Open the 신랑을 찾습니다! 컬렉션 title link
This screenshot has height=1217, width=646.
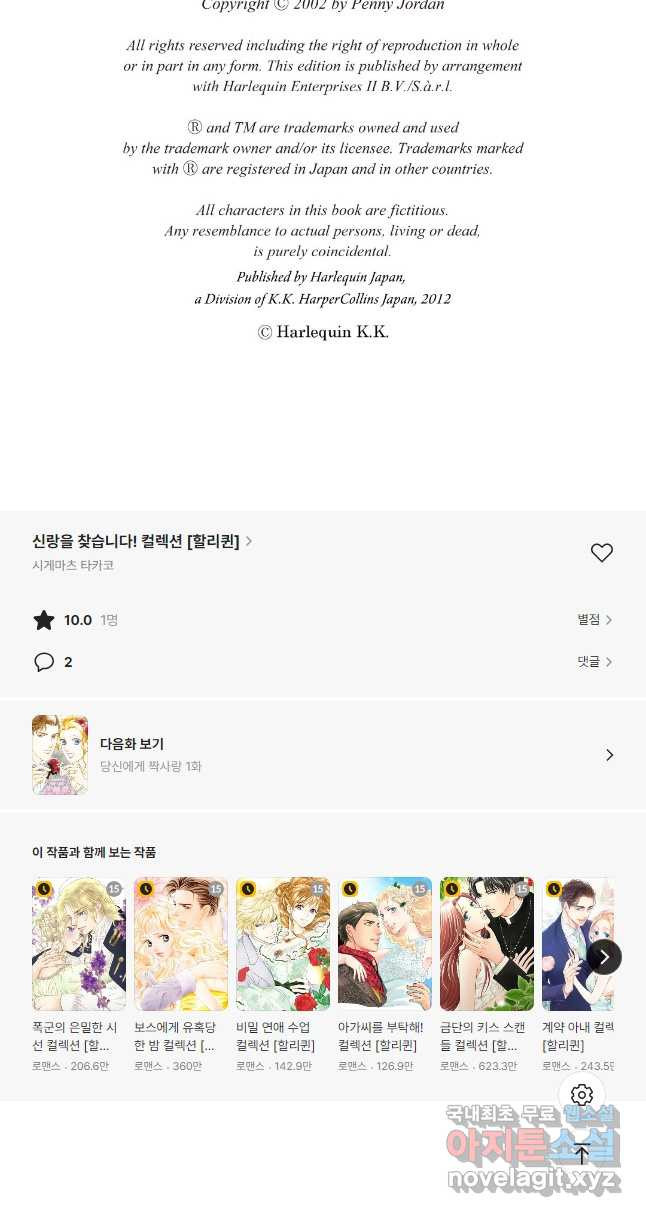tap(142, 541)
